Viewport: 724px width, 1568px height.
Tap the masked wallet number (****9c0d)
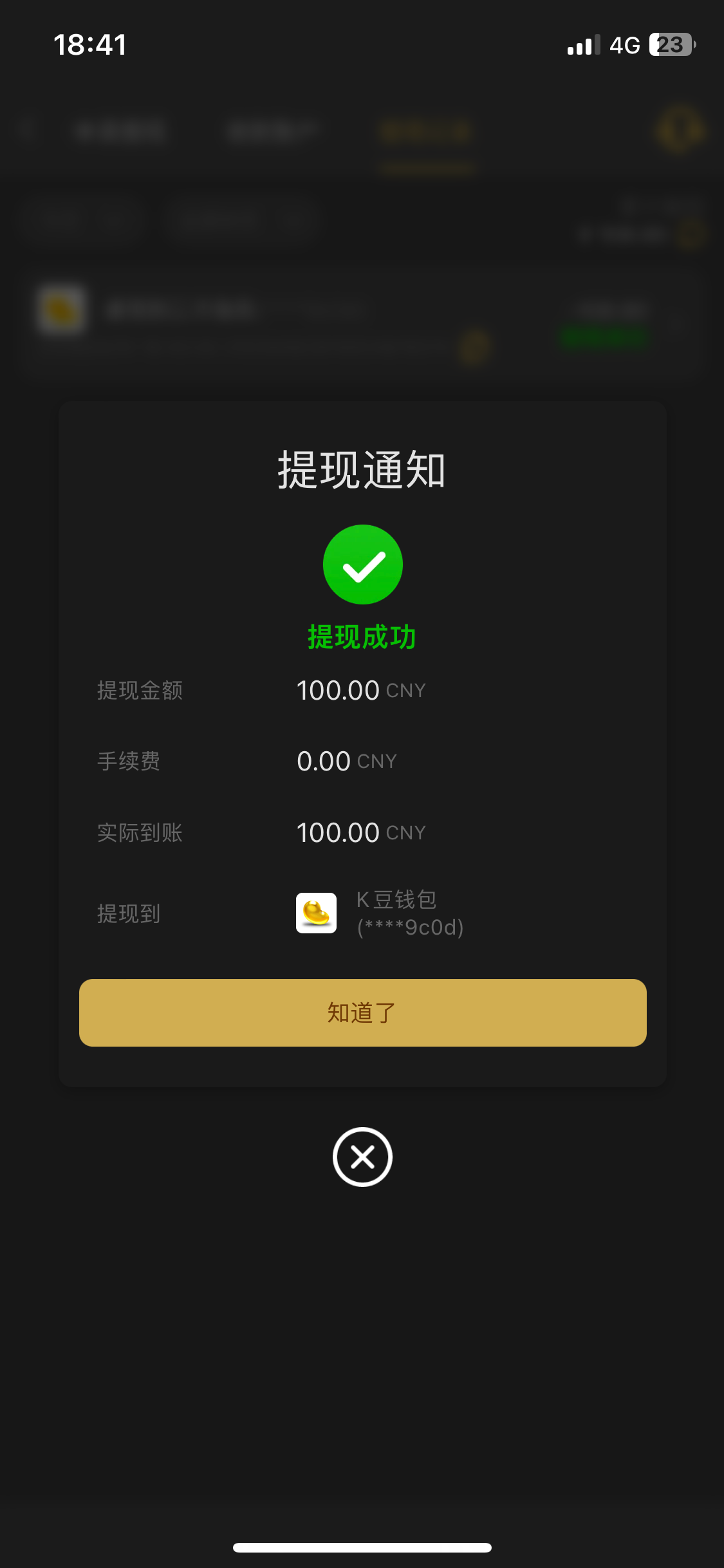click(x=409, y=928)
